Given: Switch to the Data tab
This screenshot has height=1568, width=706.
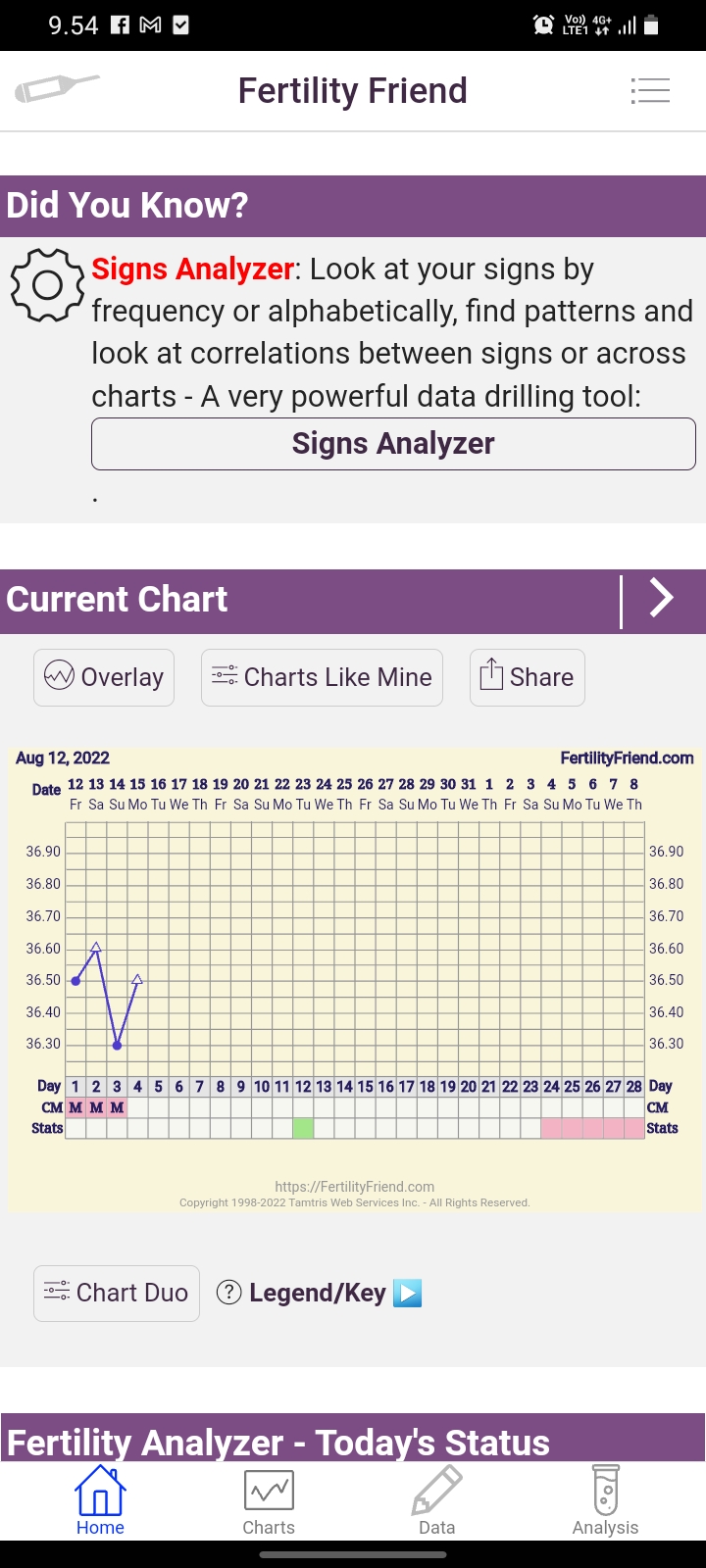Looking at the screenshot, I should 436,1500.
